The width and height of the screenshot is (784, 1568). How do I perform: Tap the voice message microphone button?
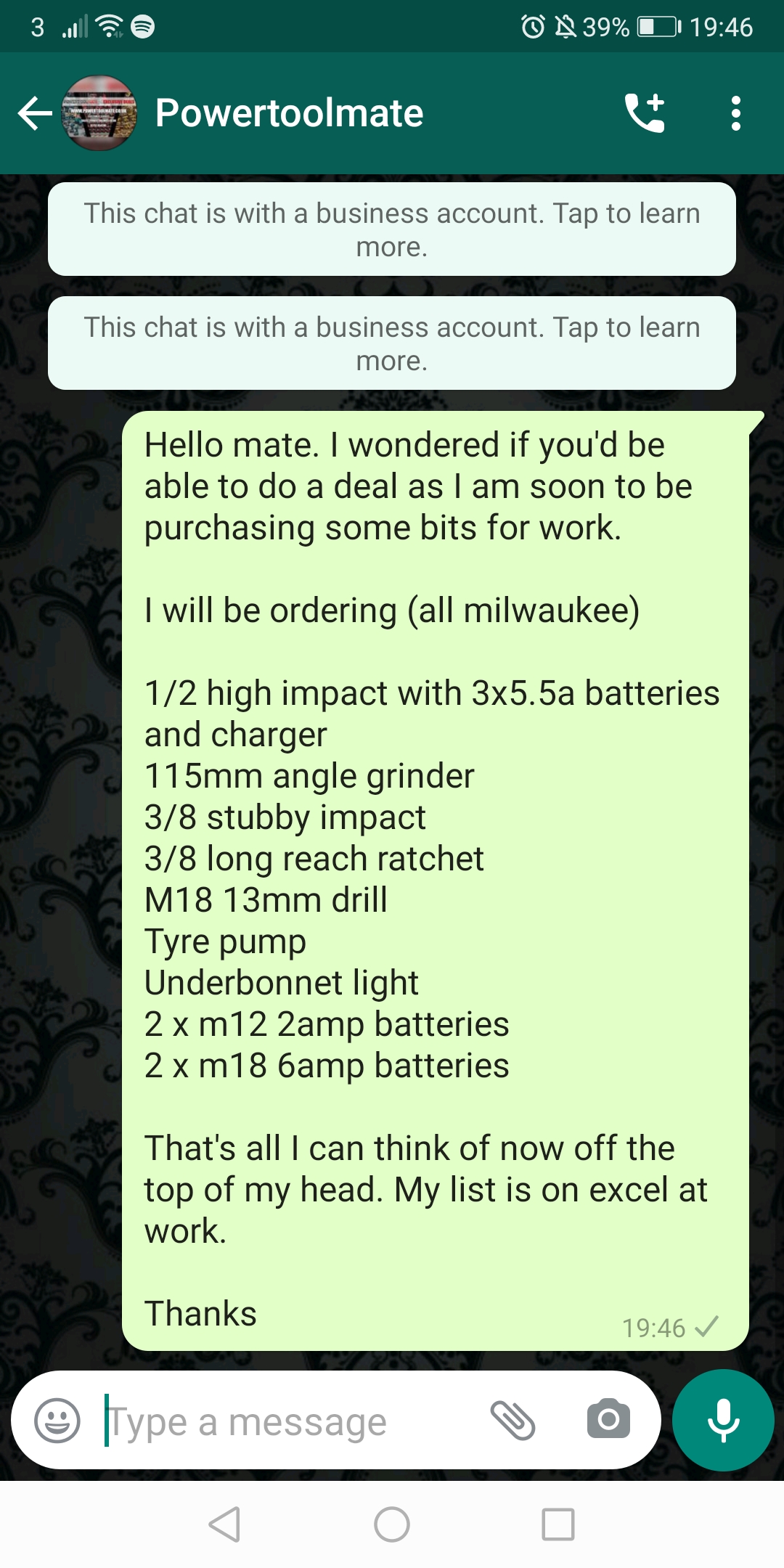pos(723,1421)
